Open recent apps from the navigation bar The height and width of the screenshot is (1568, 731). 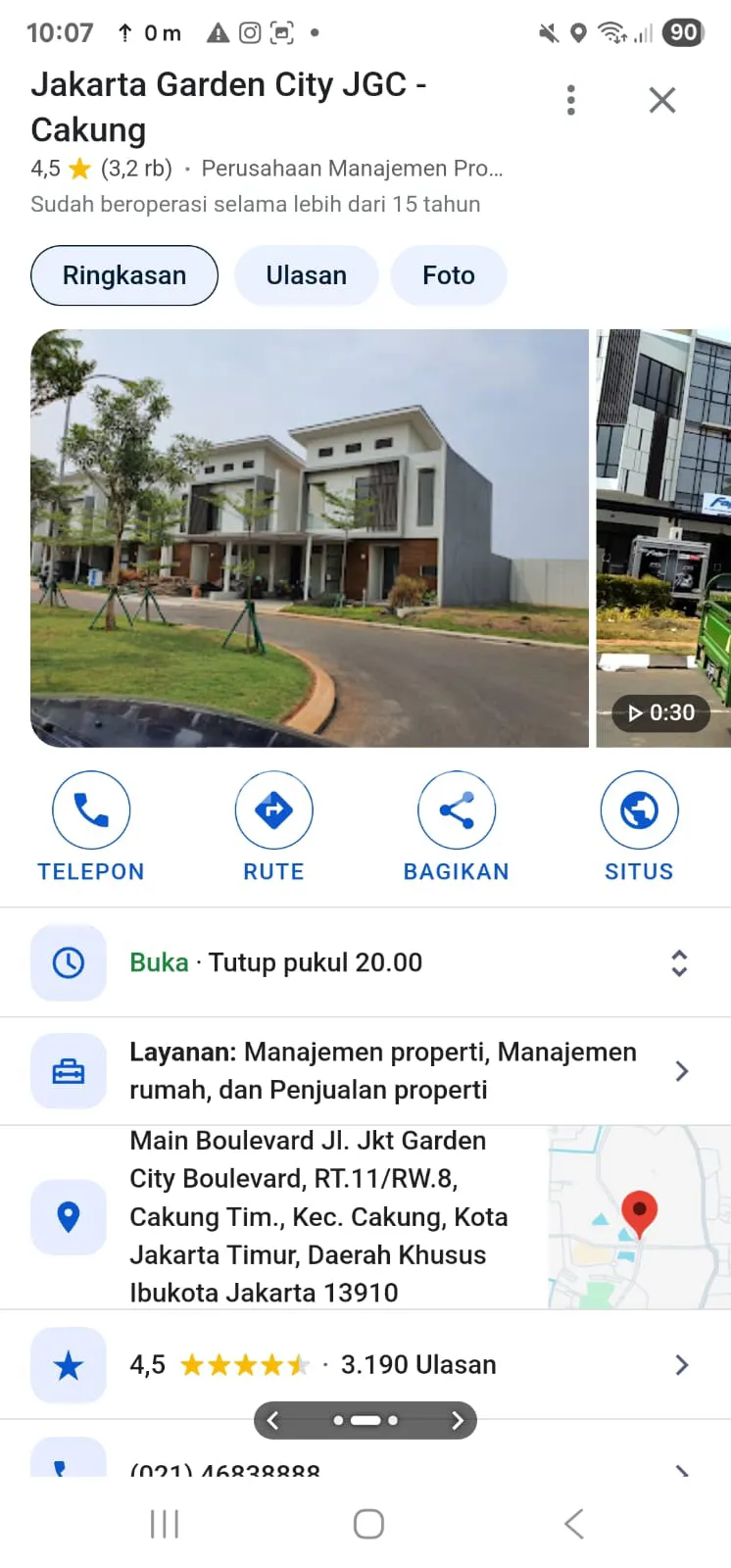165,1524
